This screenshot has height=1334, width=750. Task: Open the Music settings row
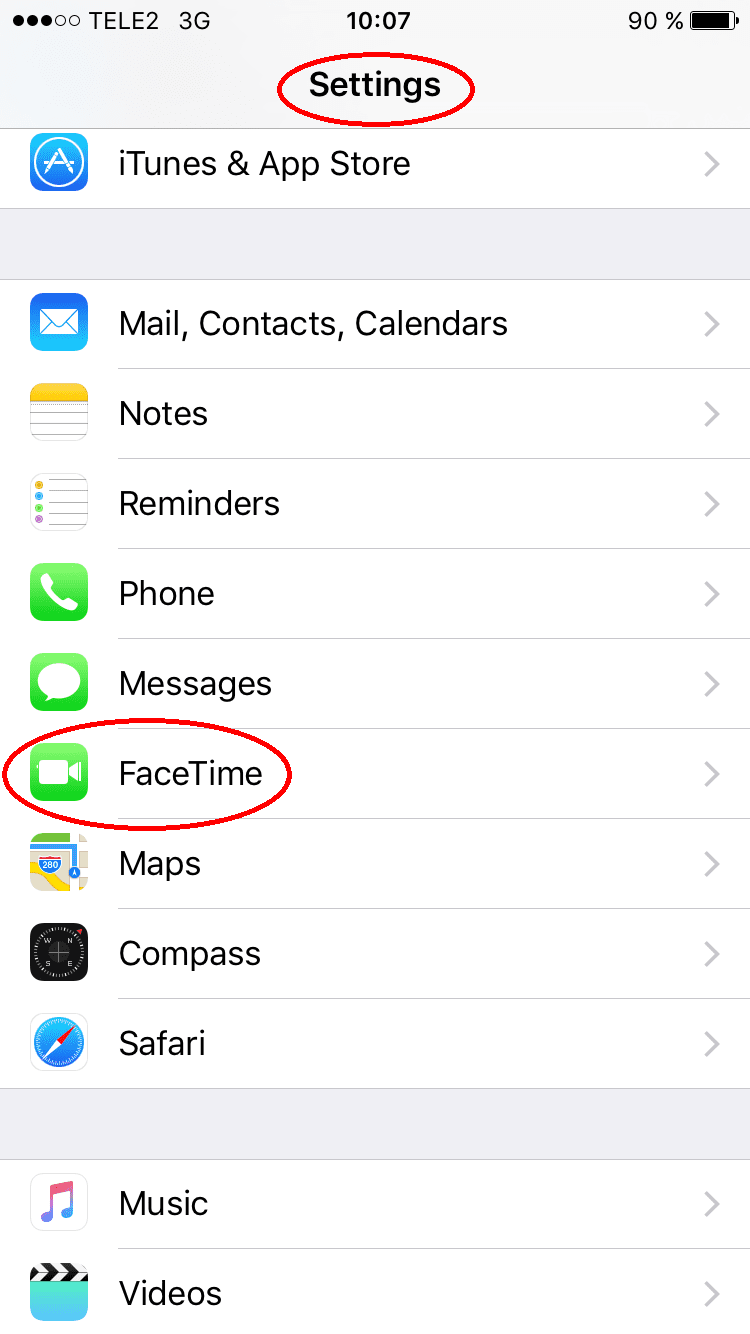[375, 1204]
